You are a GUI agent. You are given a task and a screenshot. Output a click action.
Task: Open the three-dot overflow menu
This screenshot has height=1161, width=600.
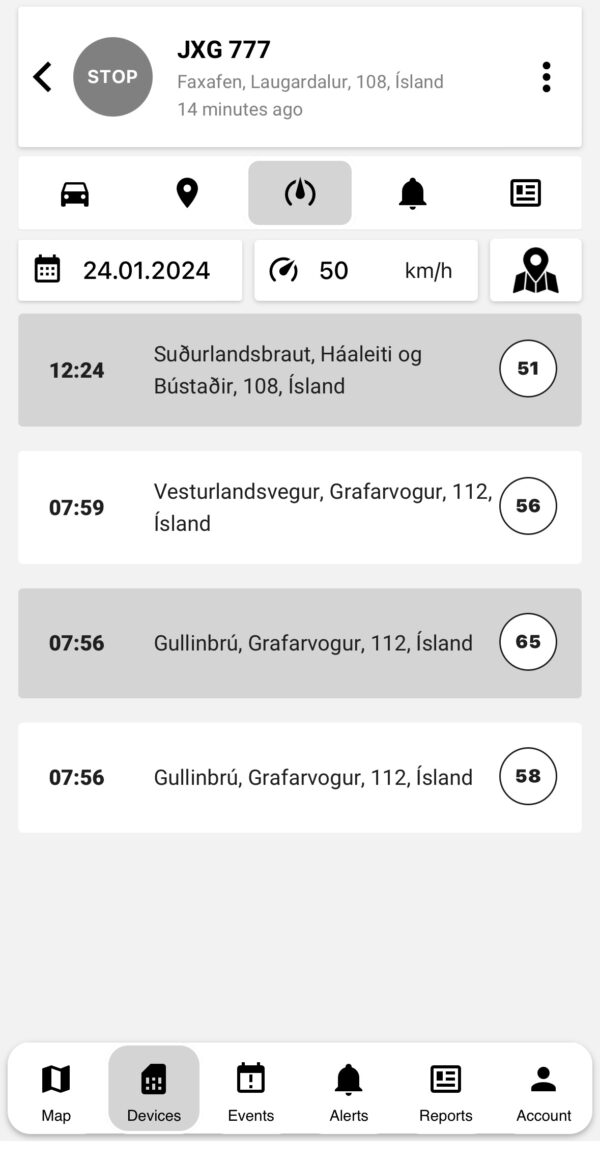tap(546, 77)
